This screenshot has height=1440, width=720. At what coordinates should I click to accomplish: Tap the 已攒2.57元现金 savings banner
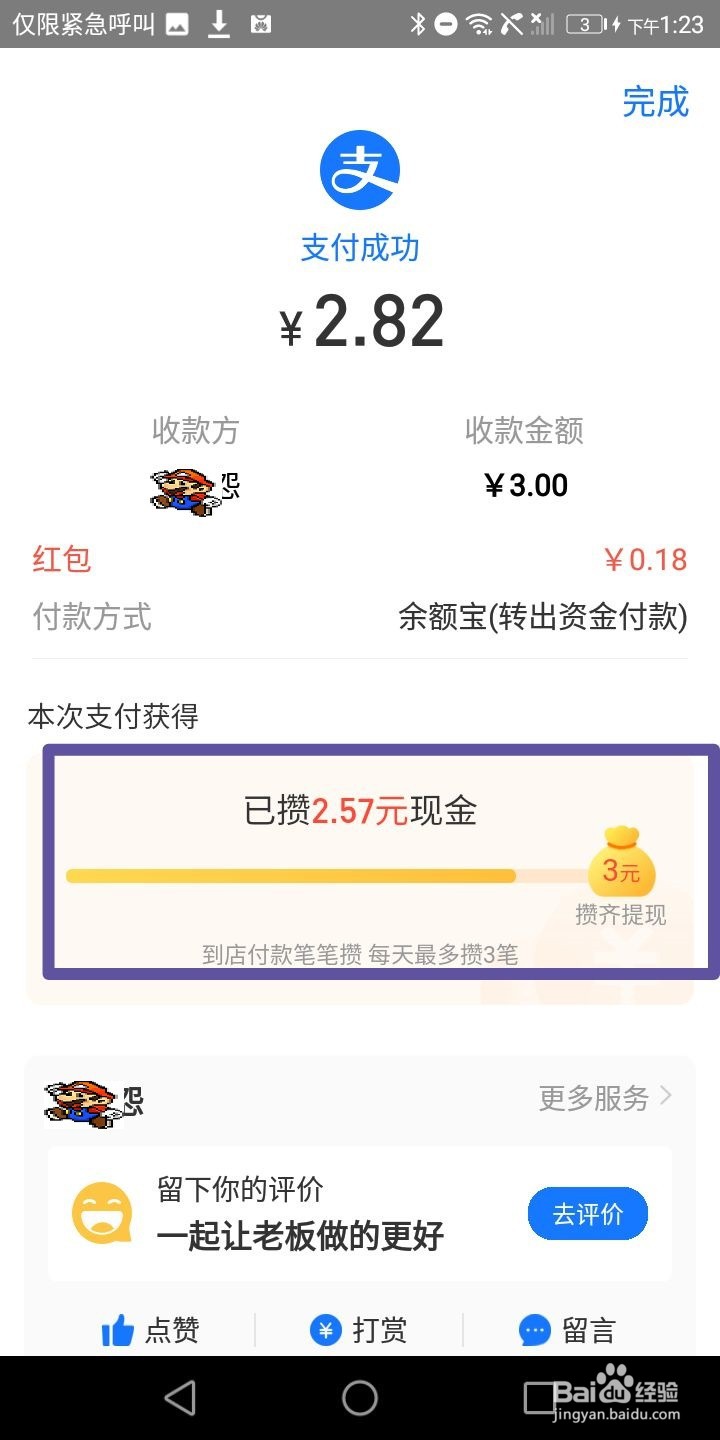pos(360,813)
